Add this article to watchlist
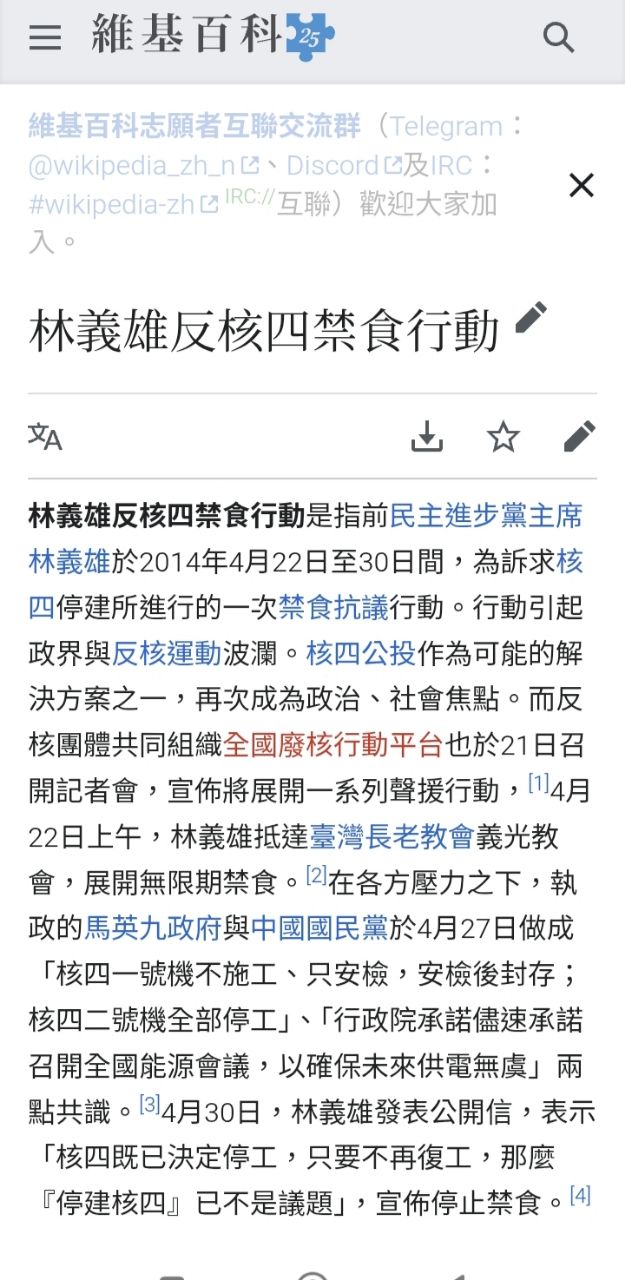The height and width of the screenshot is (1280, 625). [503, 436]
